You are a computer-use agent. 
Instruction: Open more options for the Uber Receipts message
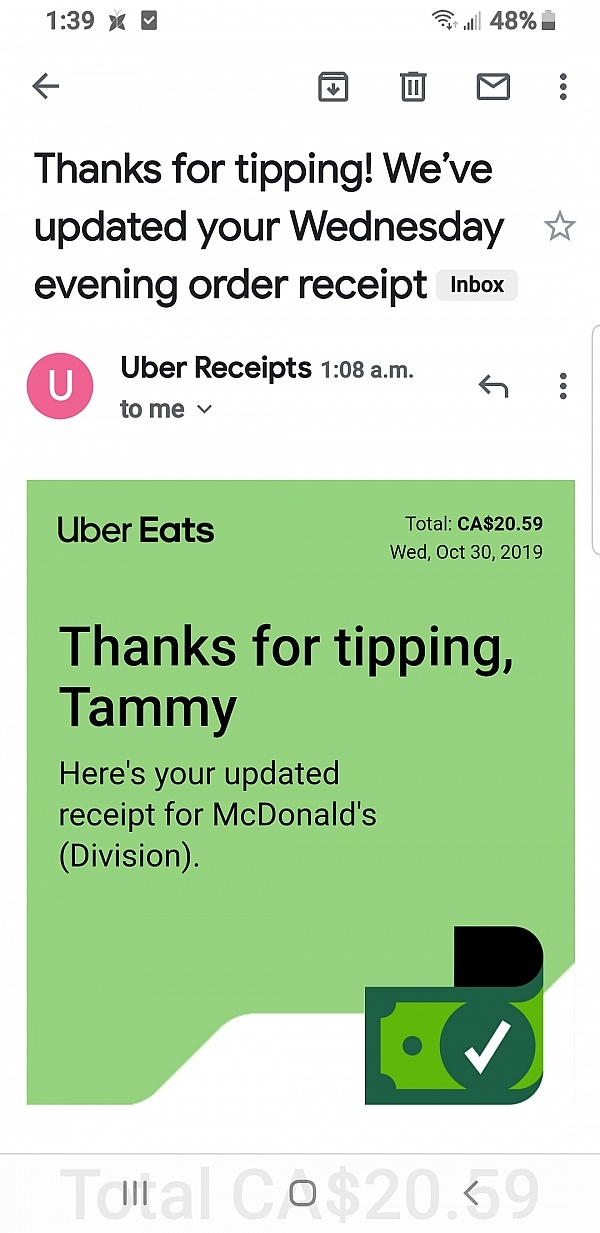point(563,386)
